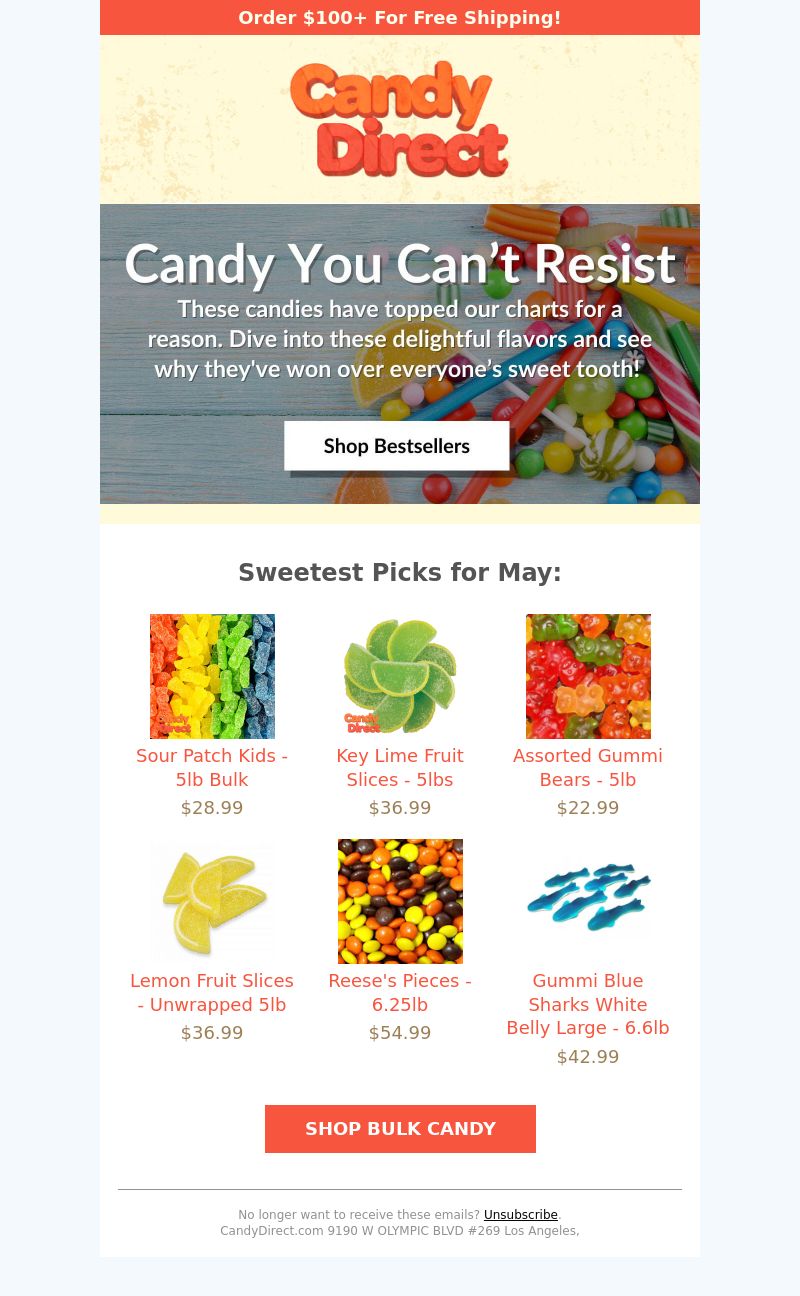This screenshot has height=1296, width=800.
Task: Open Lemon Fruit Slices Unwrapped link
Action: (212, 993)
